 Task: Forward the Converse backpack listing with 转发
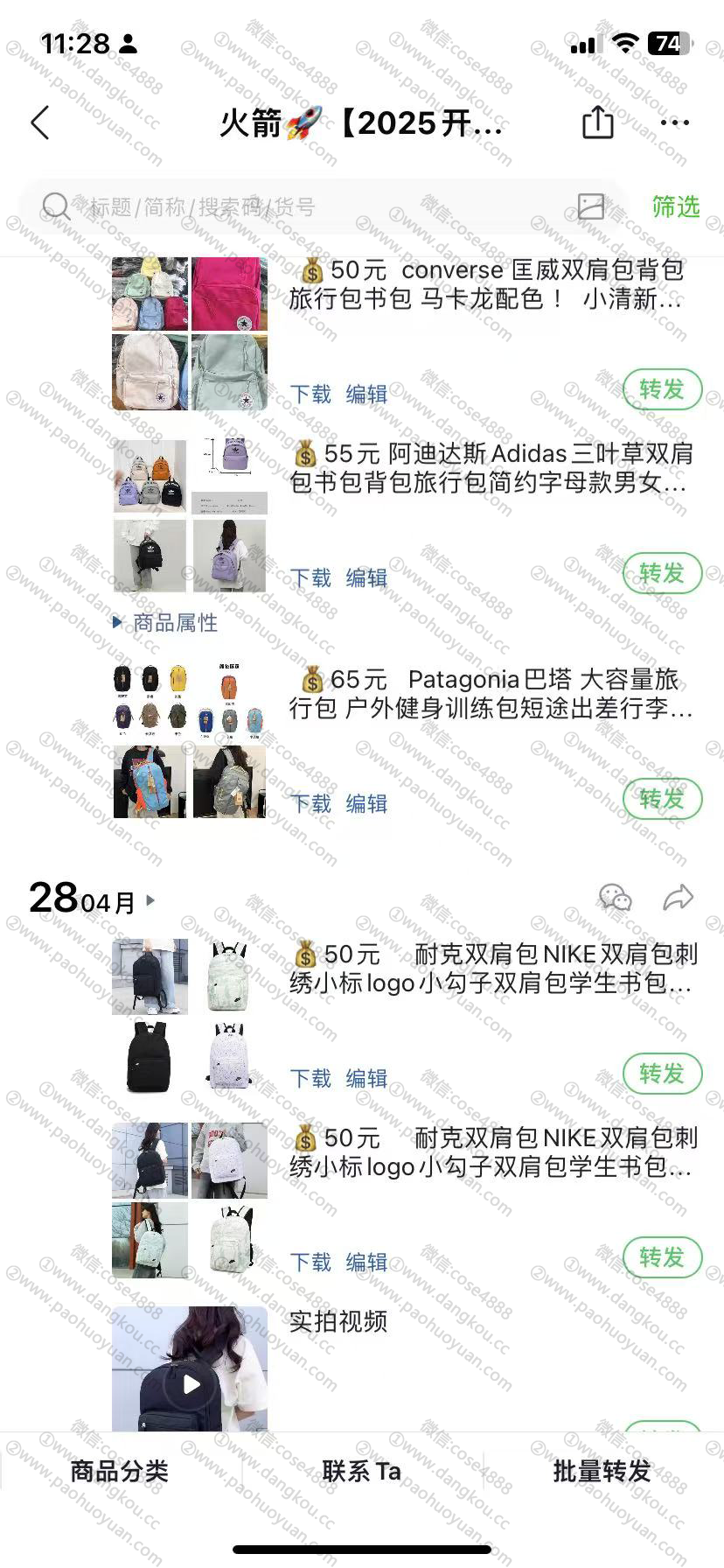[662, 389]
